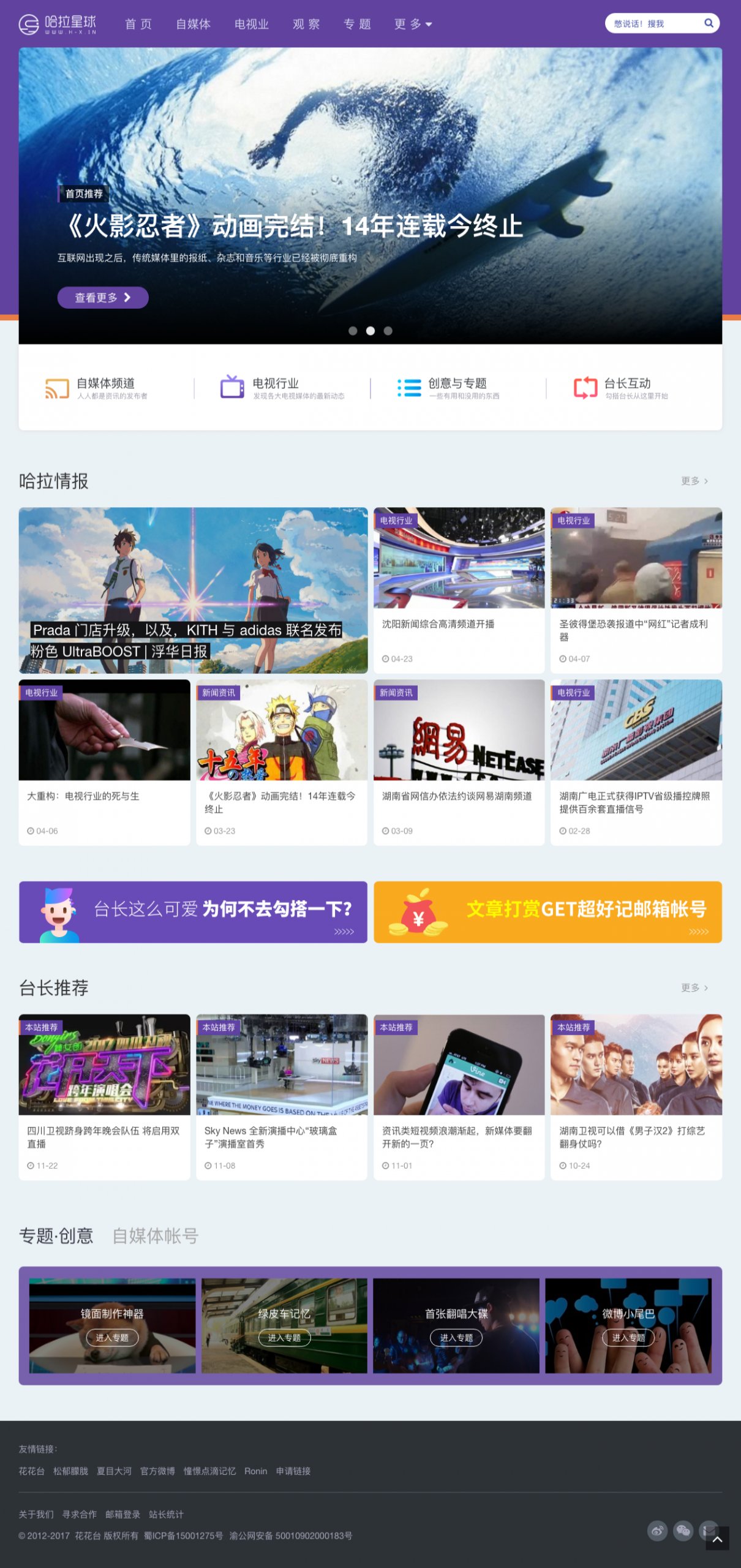Read 大重构：电视行业的死与生
The height and width of the screenshot is (1568, 741).
(83, 796)
